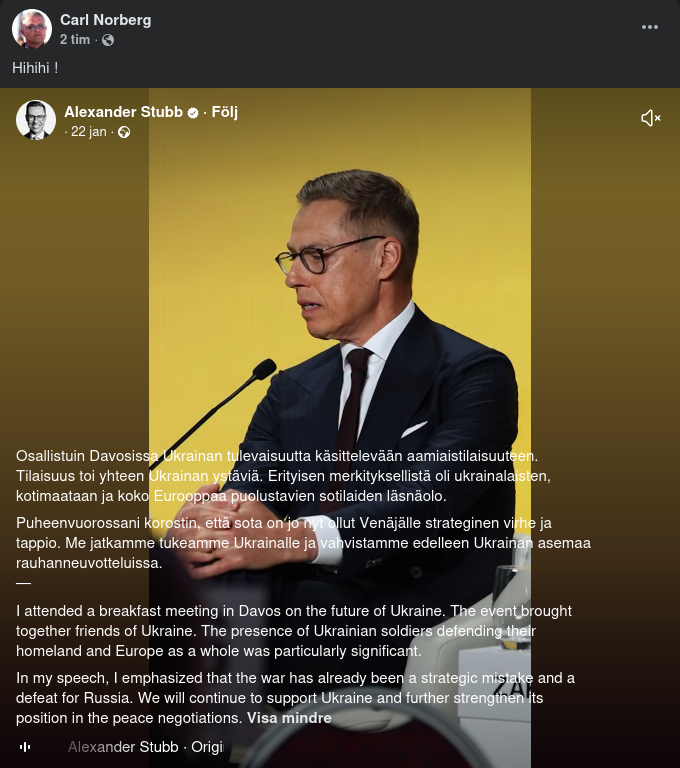Collapse caption with Visa mindre

click(288, 718)
